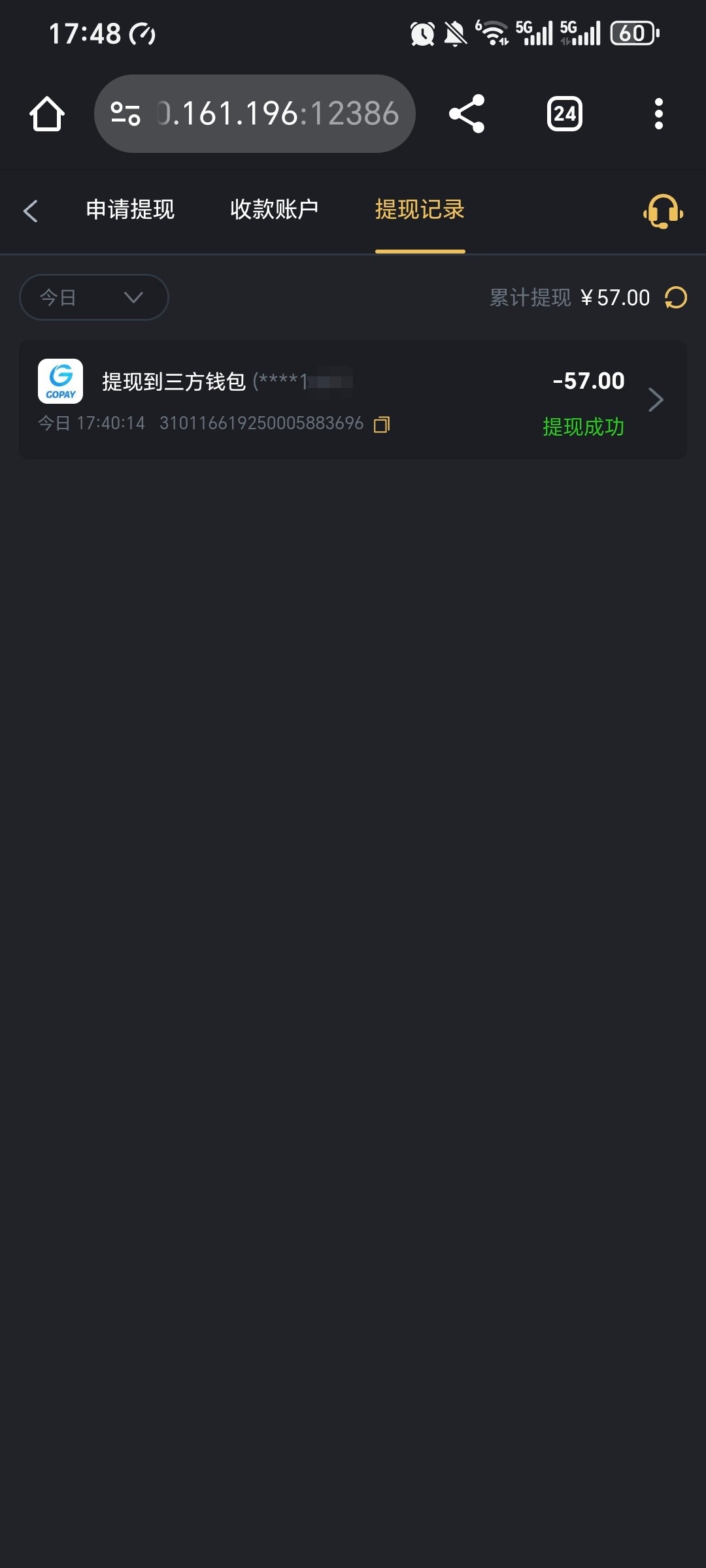Share this page from the browser toolbar
Viewport: 706px width, 1568px height.
(x=467, y=114)
